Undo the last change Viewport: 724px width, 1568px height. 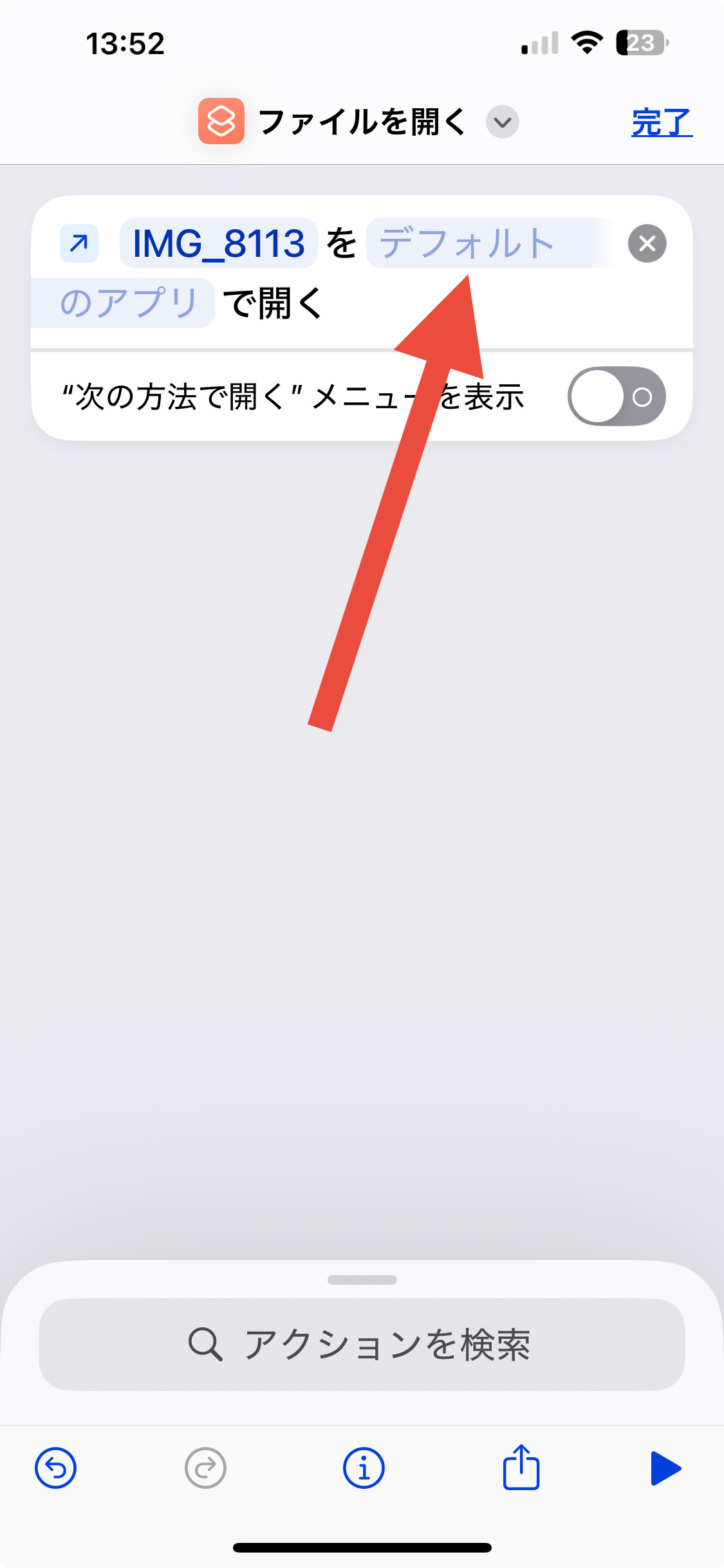click(x=56, y=1468)
